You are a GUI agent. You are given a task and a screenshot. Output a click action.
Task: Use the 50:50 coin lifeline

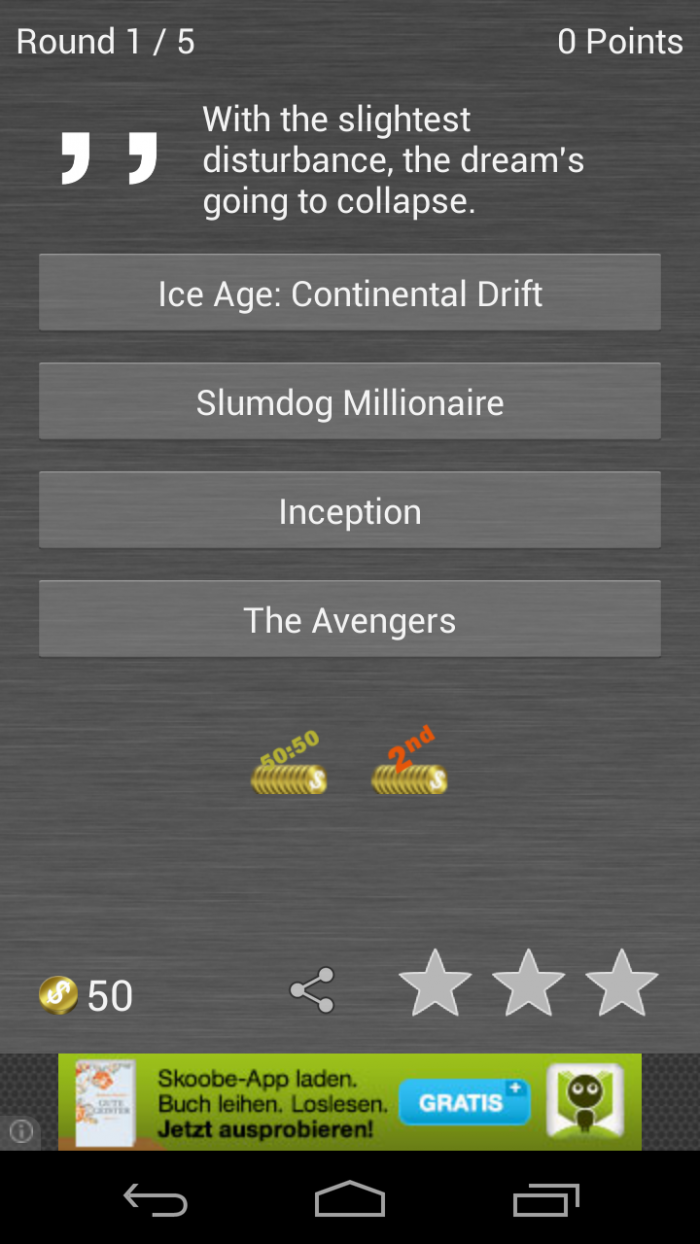[x=289, y=765]
